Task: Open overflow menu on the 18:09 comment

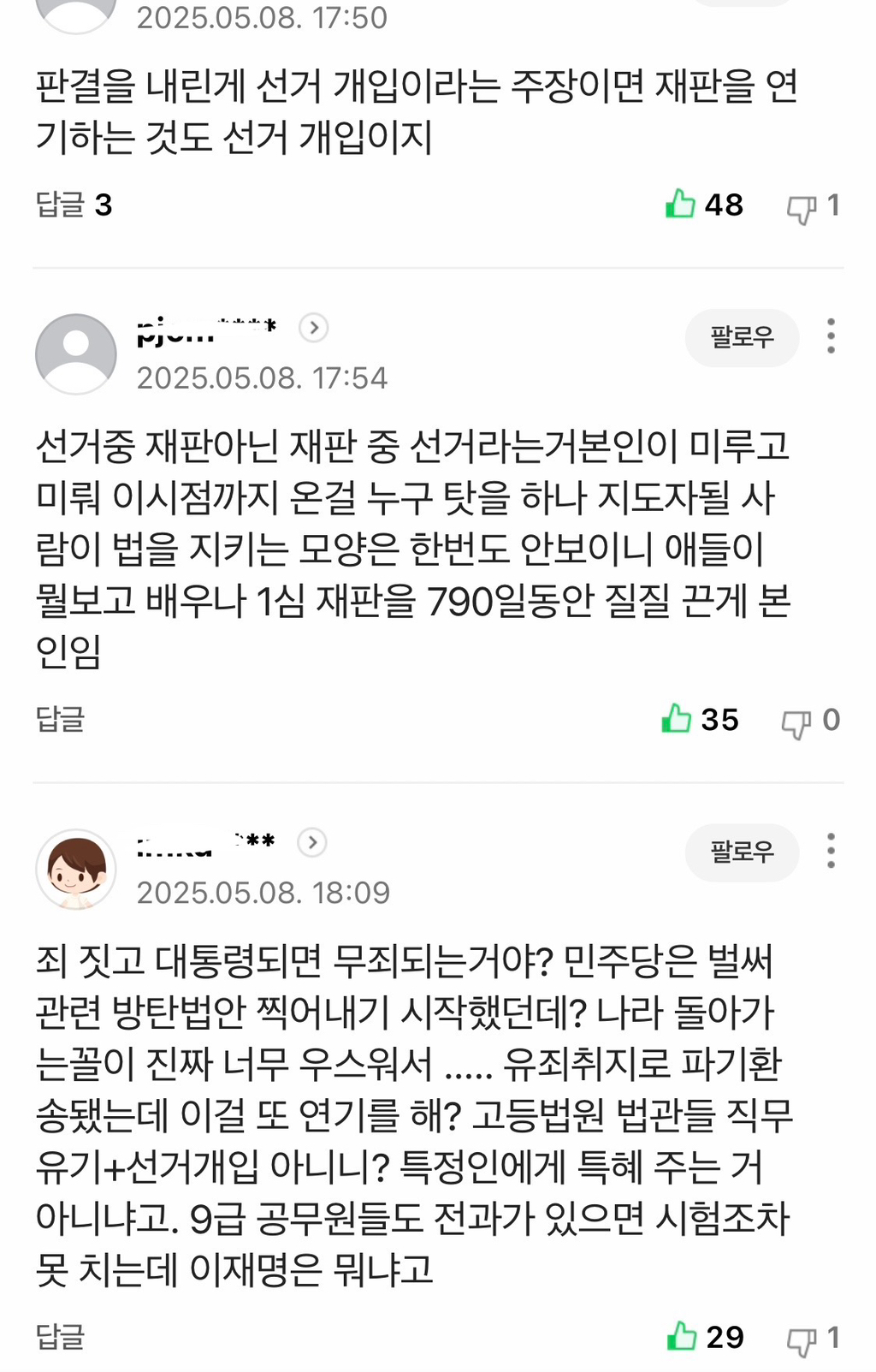Action: 831,851
